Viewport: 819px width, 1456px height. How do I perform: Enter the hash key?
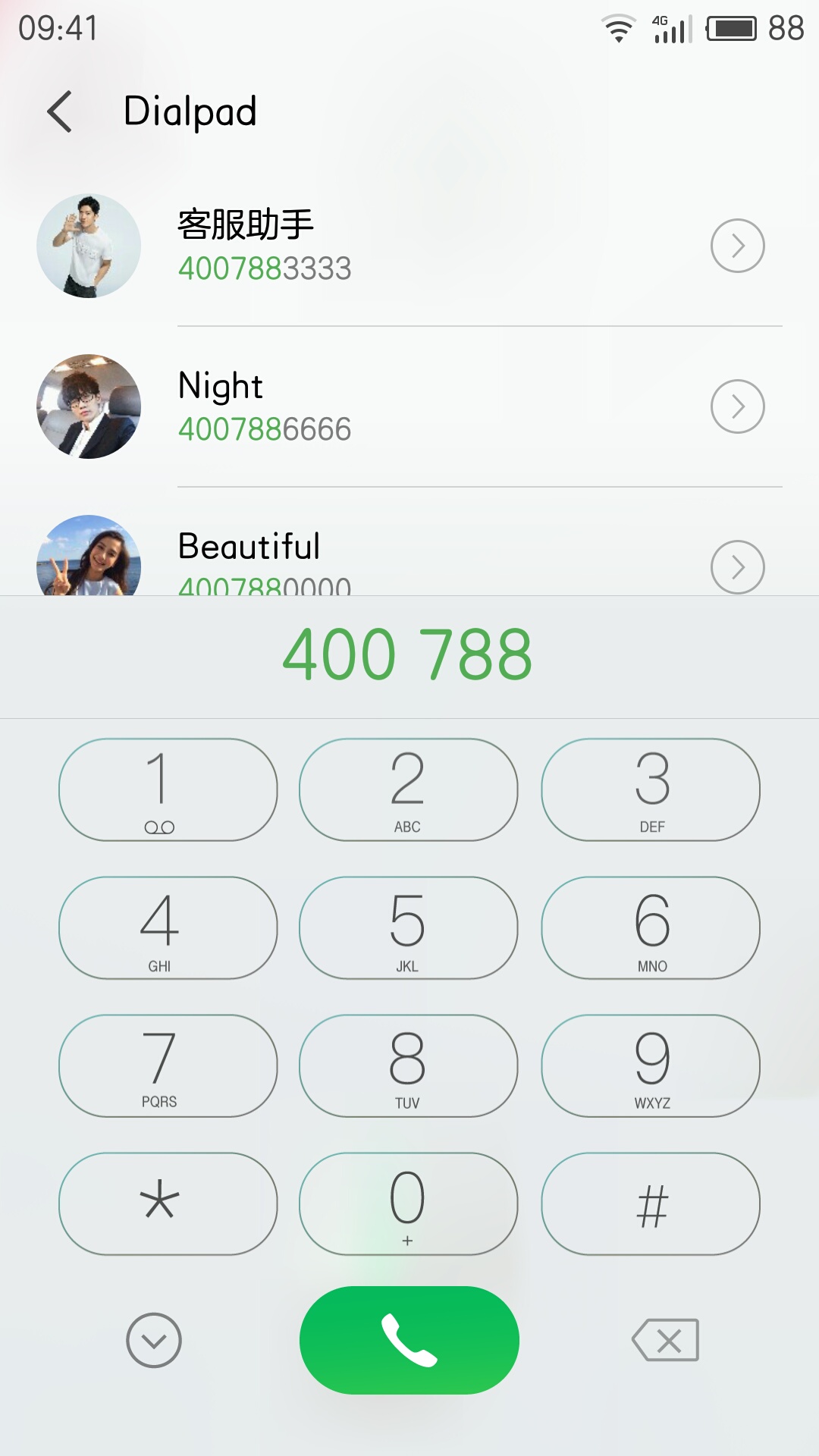click(651, 1203)
